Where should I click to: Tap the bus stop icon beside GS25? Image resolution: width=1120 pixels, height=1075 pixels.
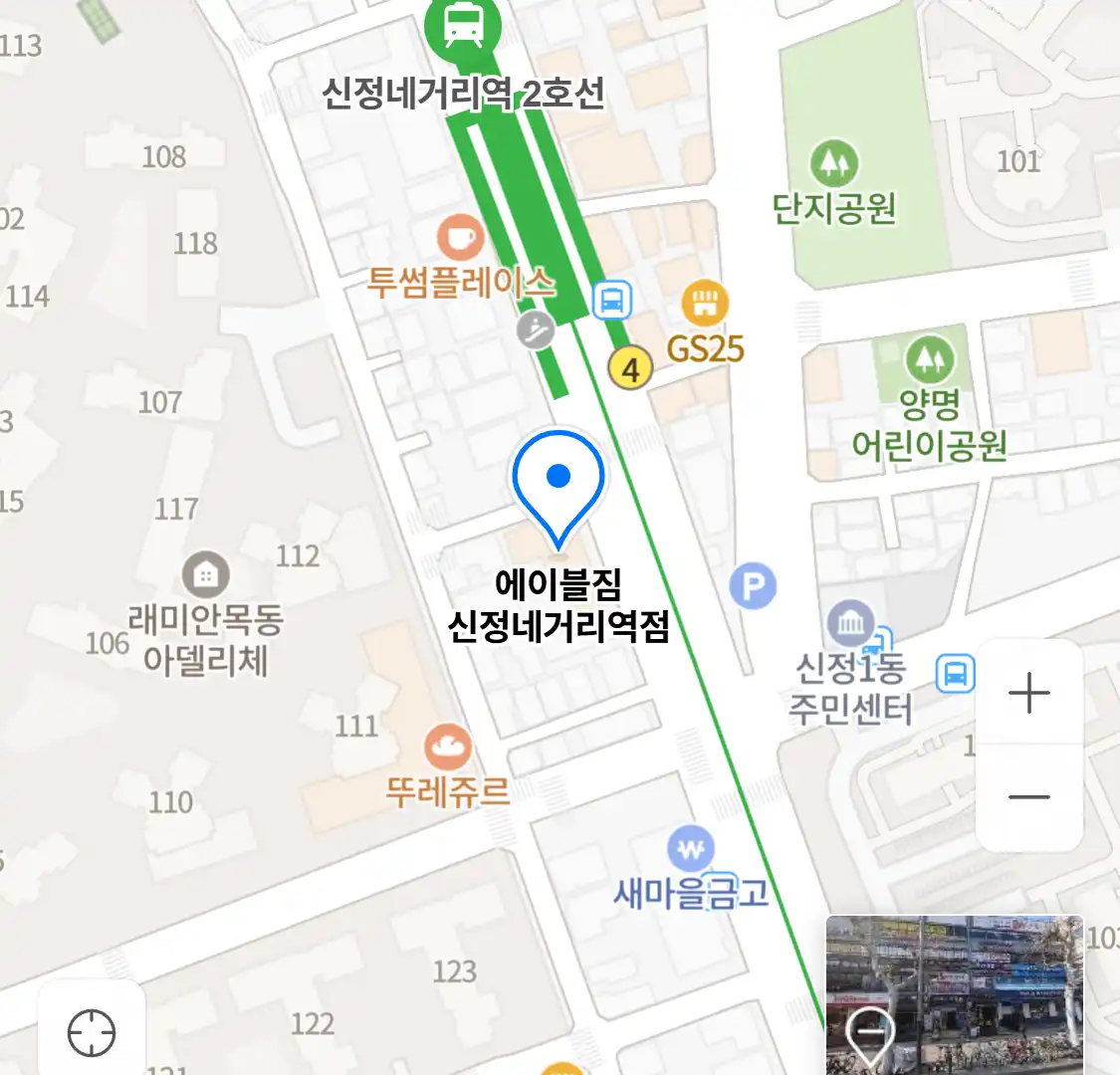pos(612,300)
